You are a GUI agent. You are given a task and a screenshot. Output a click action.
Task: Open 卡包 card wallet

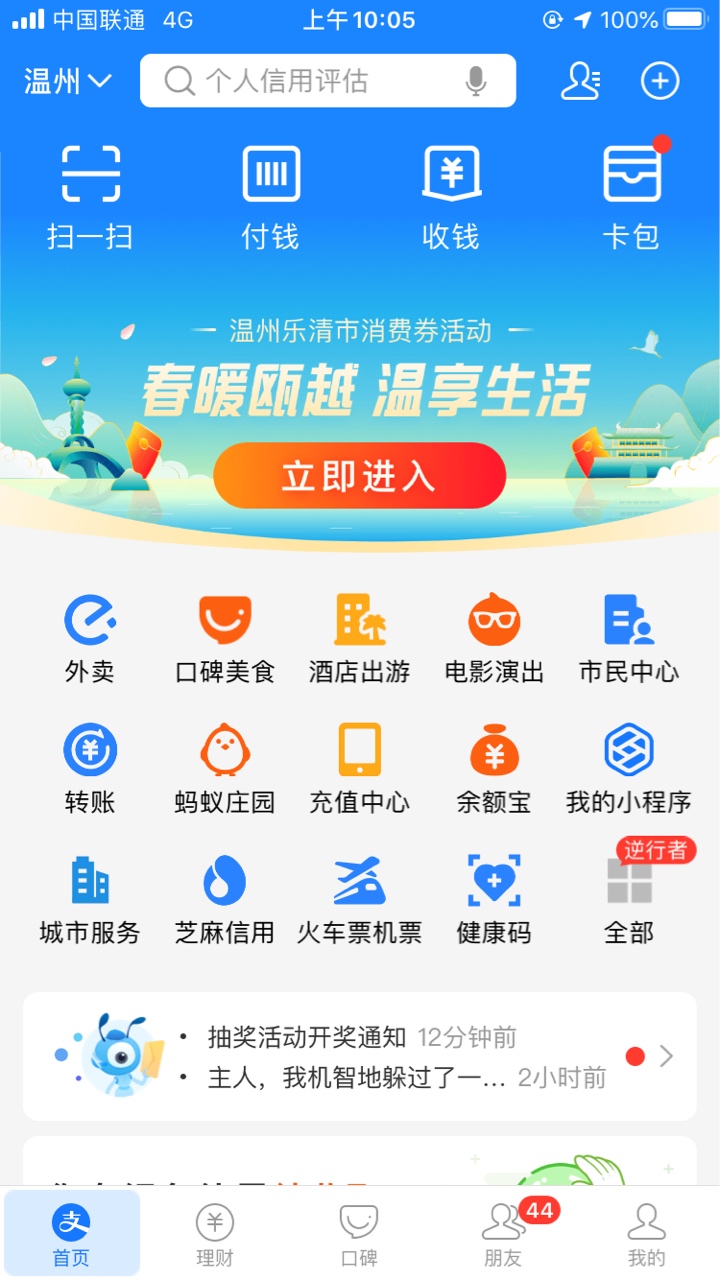[x=631, y=196]
